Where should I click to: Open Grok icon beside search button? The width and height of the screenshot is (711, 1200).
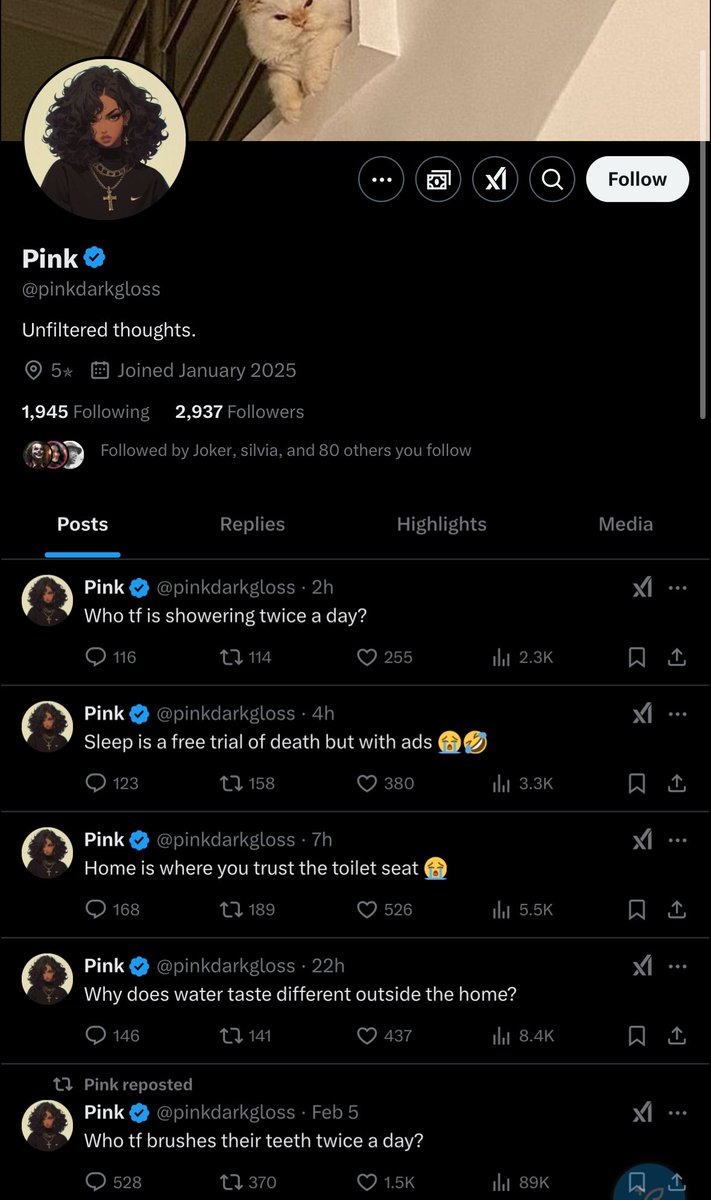click(x=495, y=180)
